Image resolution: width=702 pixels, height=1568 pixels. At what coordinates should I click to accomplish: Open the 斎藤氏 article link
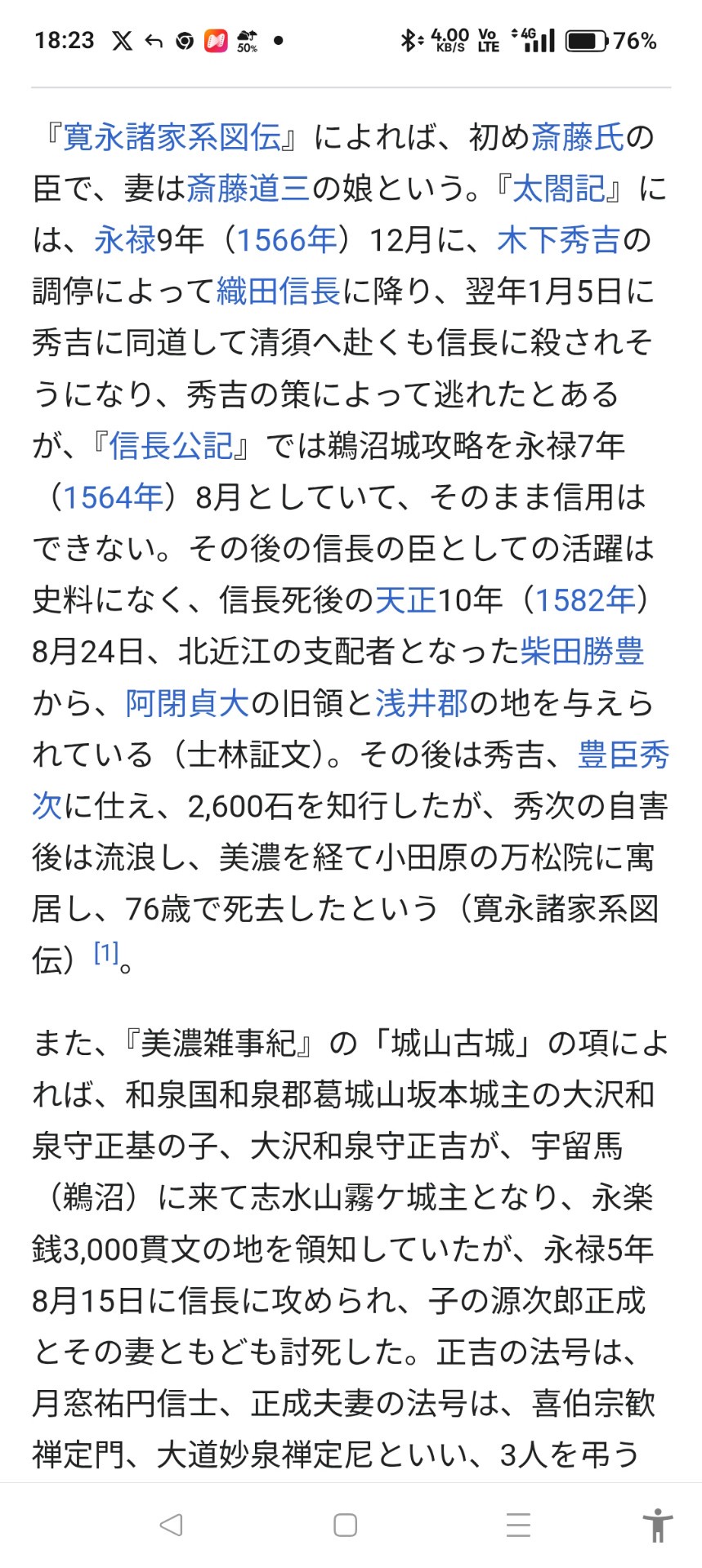(x=577, y=137)
